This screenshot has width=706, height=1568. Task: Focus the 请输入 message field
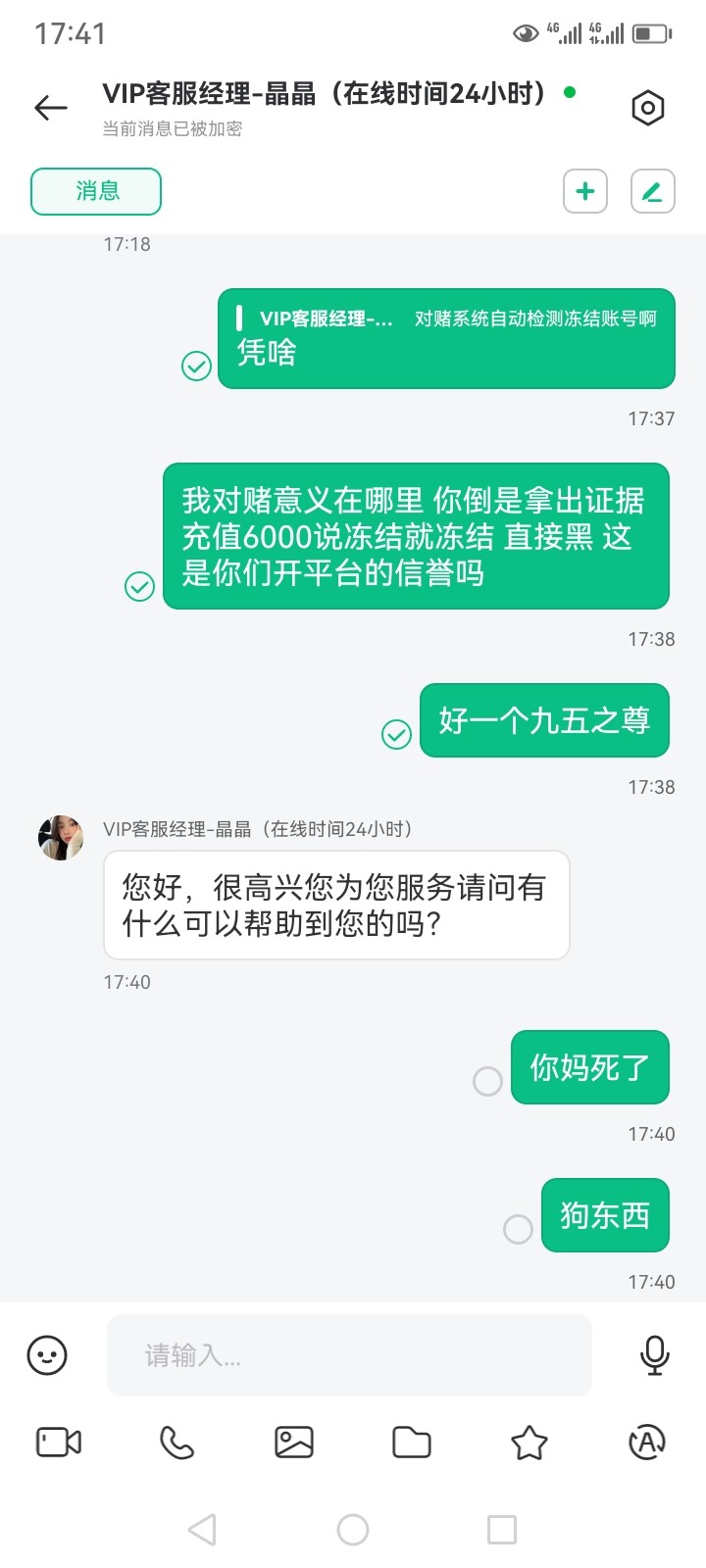click(349, 1355)
